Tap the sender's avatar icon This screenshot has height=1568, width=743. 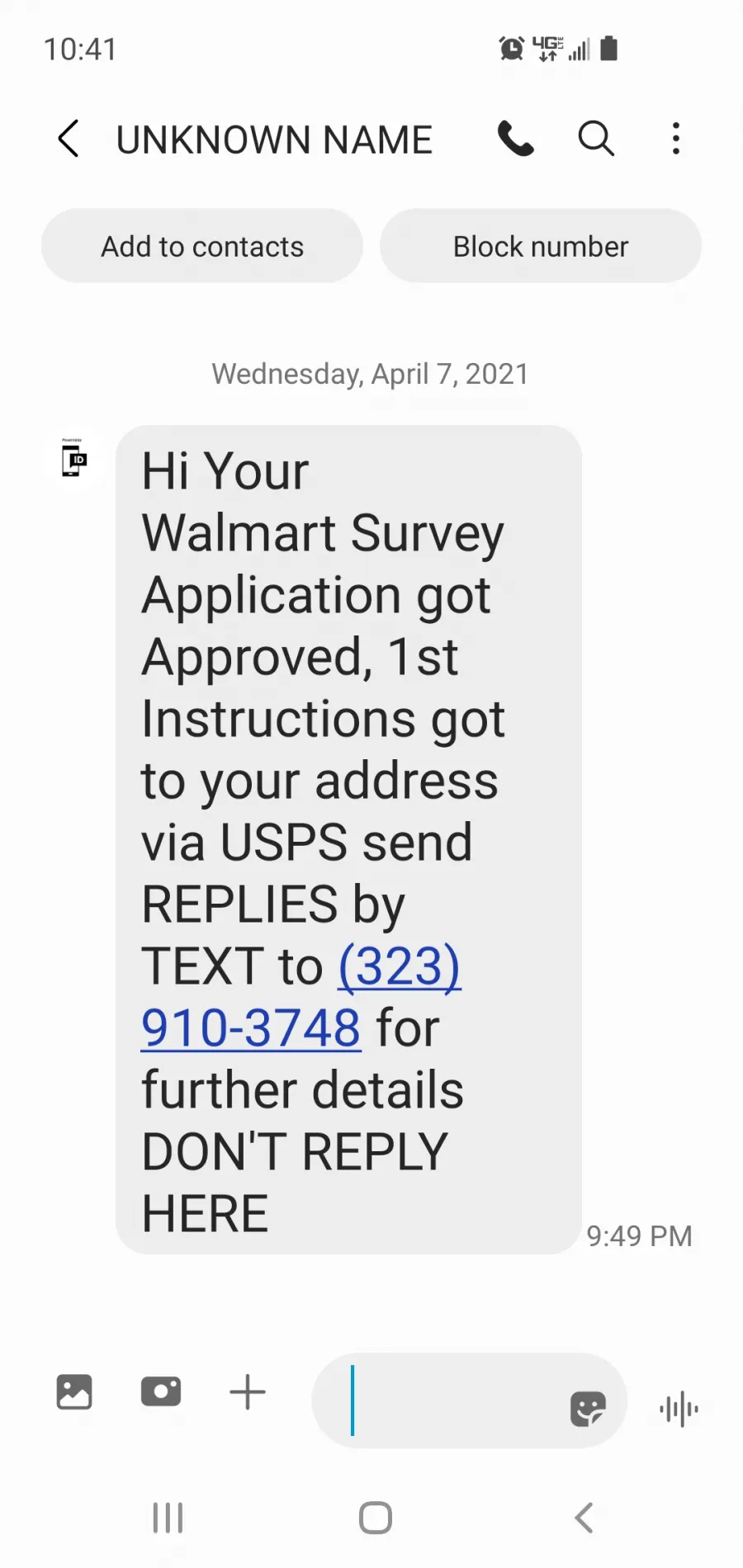coord(74,459)
